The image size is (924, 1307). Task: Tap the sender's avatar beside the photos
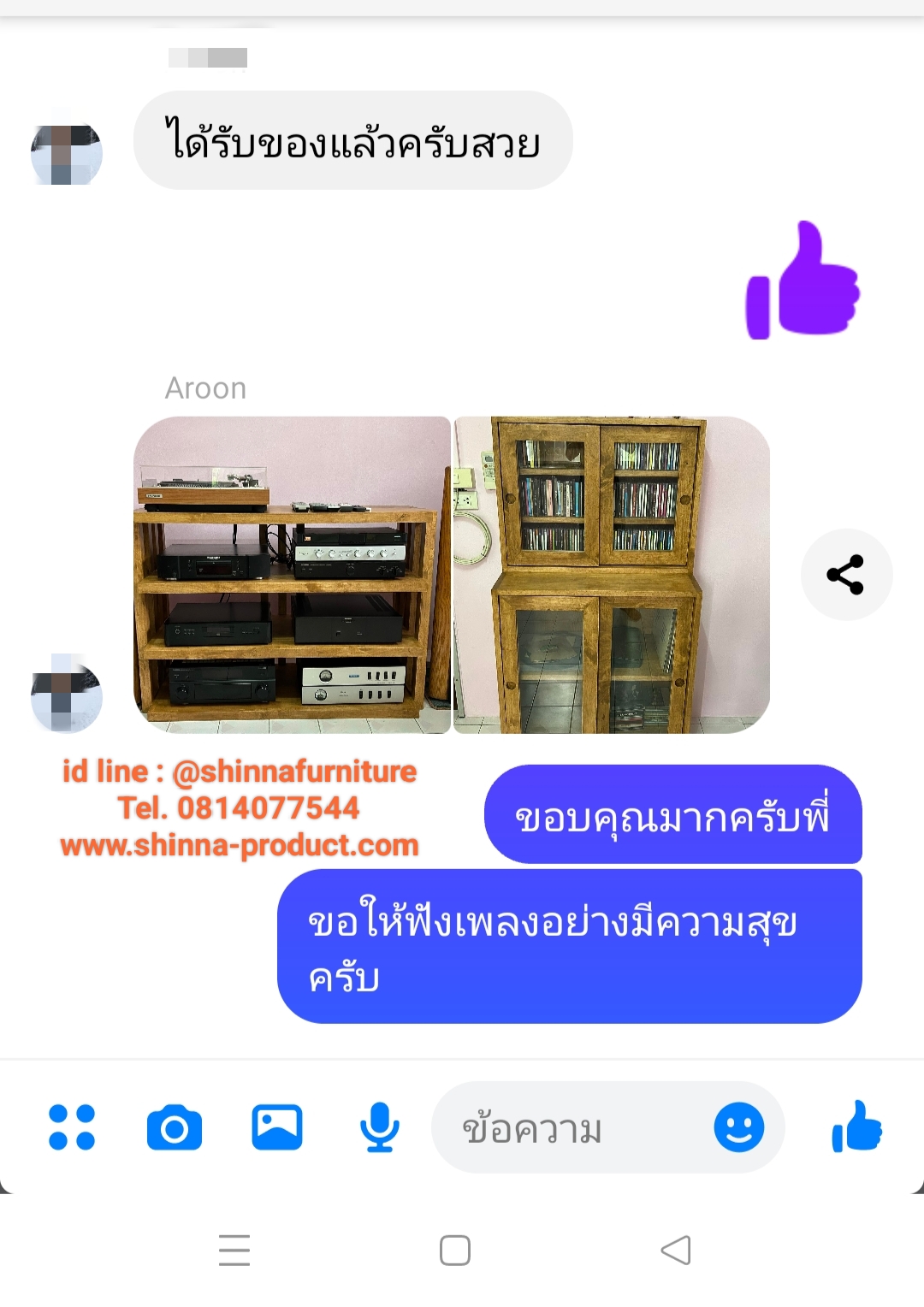pos(66,694)
